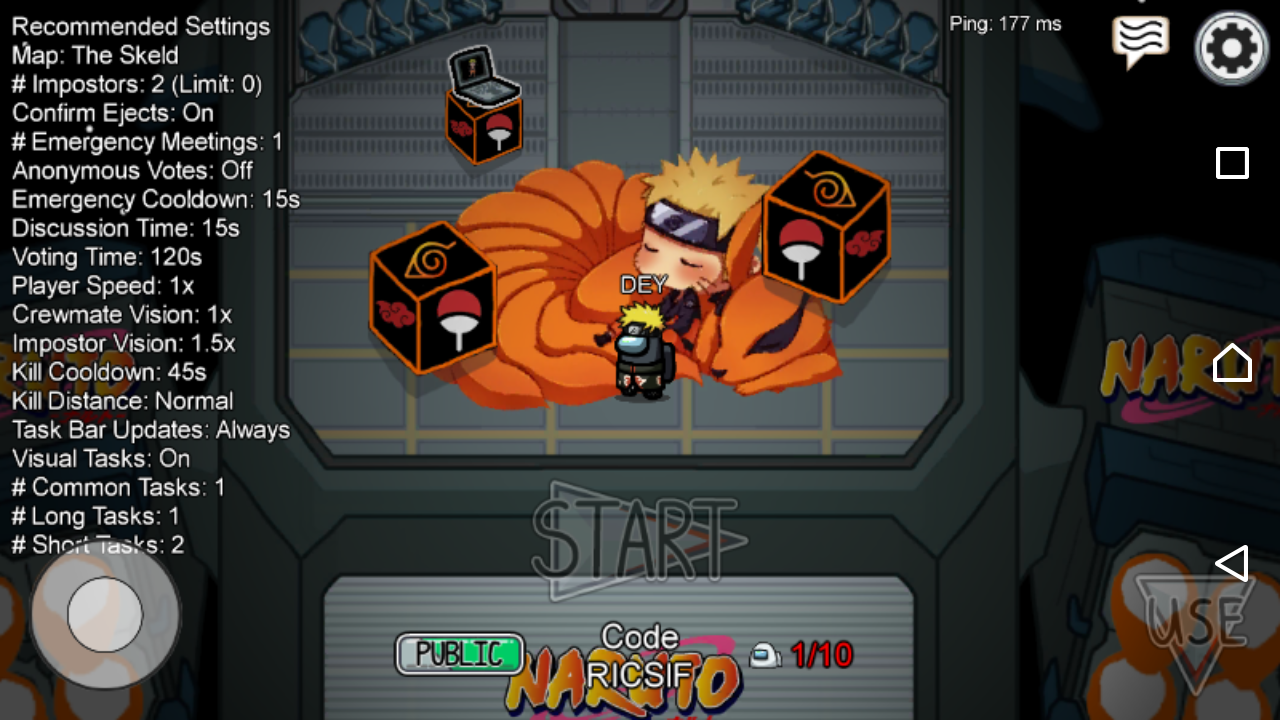This screenshot has height=720, width=1280.
Task: Start the game with the START button
Action: click(x=638, y=540)
